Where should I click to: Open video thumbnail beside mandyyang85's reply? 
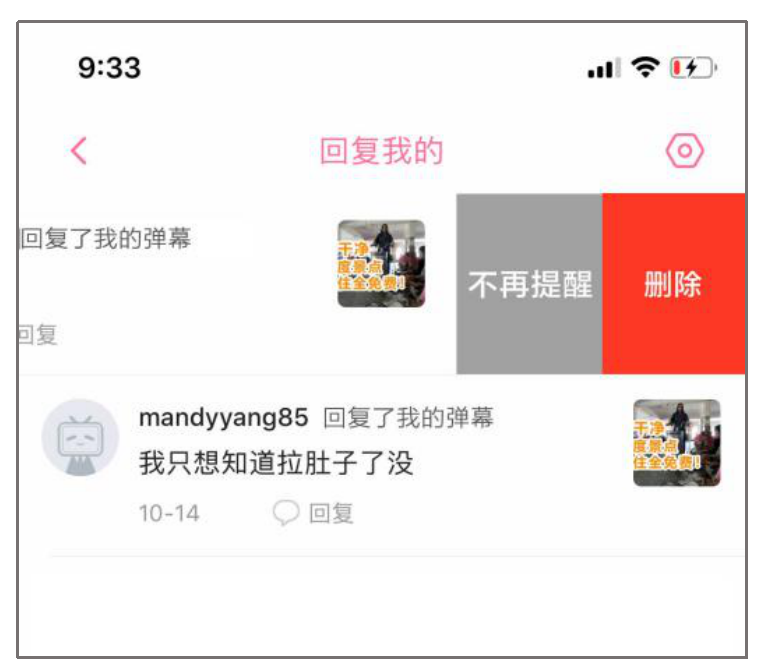pyautogui.click(x=676, y=442)
